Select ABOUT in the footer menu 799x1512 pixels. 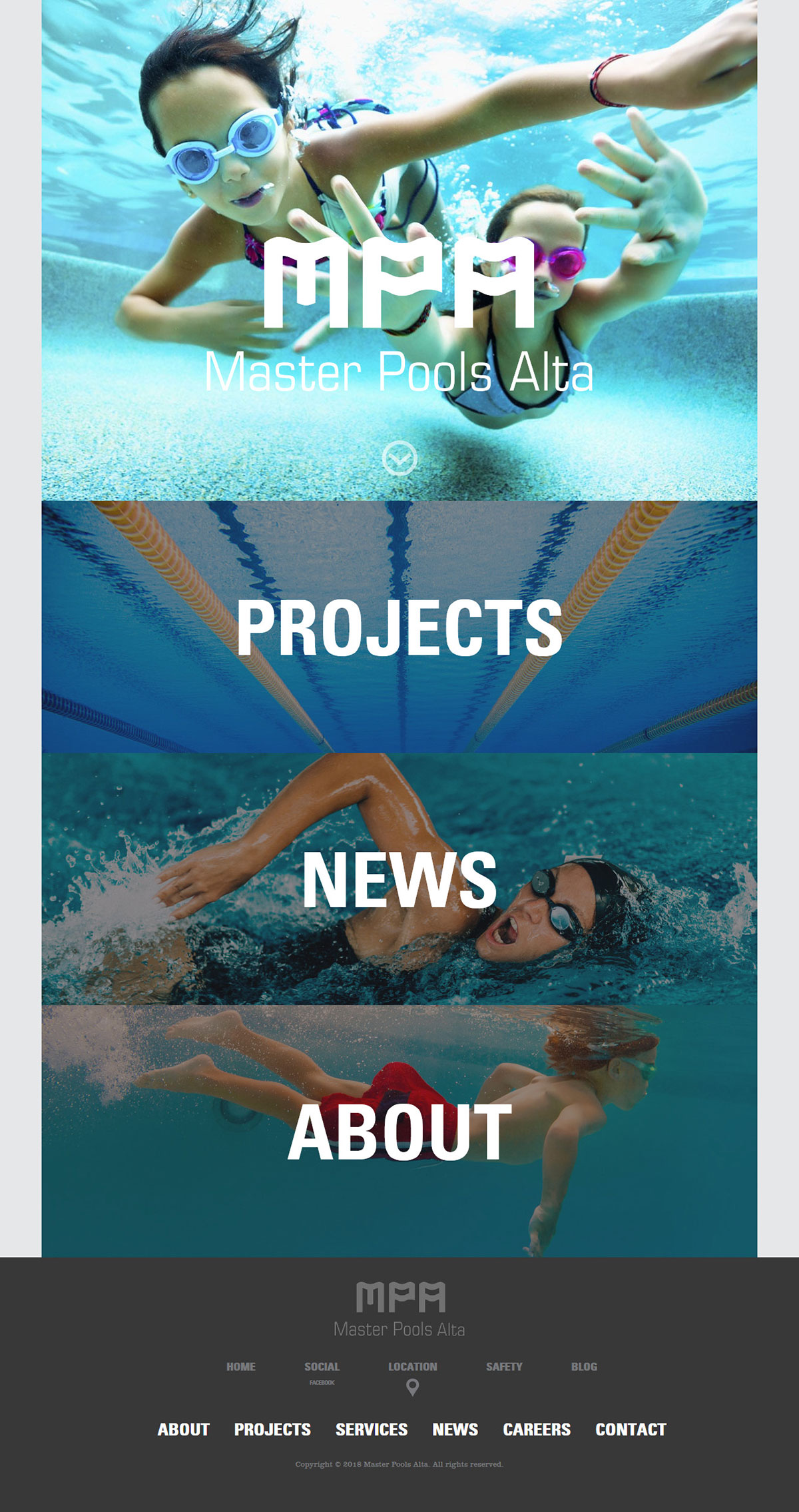[x=183, y=1429]
